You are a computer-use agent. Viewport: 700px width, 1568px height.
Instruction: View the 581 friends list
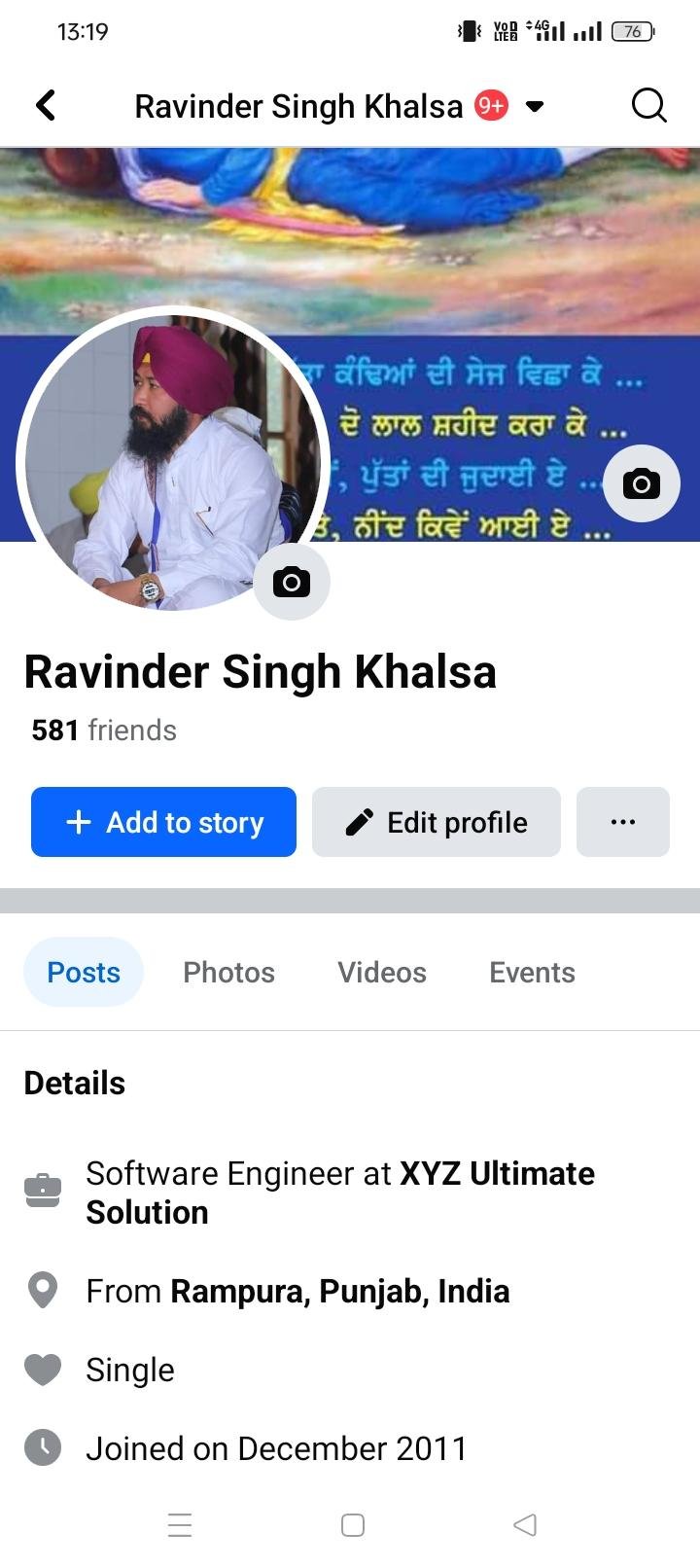[104, 730]
